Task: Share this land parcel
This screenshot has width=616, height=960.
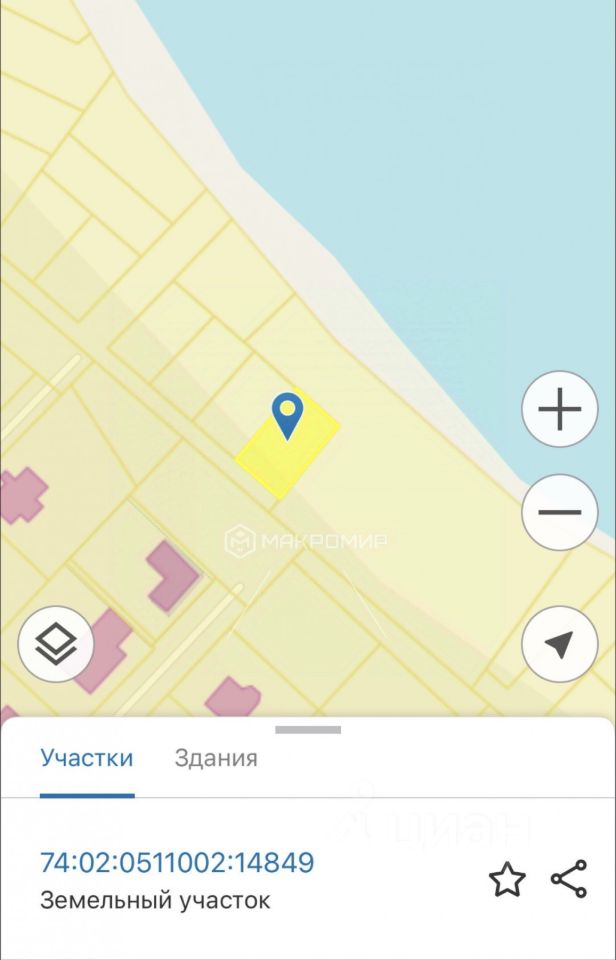Action: point(569,879)
